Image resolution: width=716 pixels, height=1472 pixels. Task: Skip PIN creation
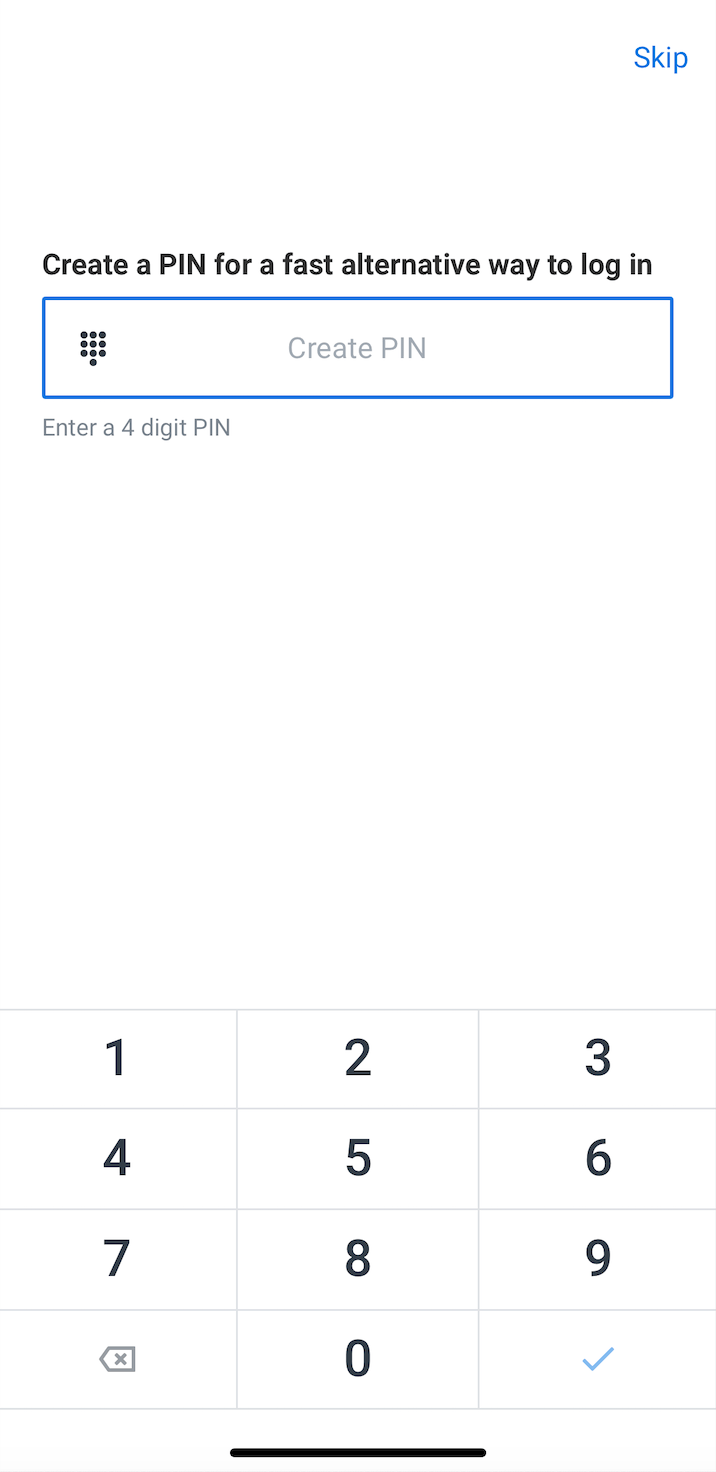pos(660,58)
